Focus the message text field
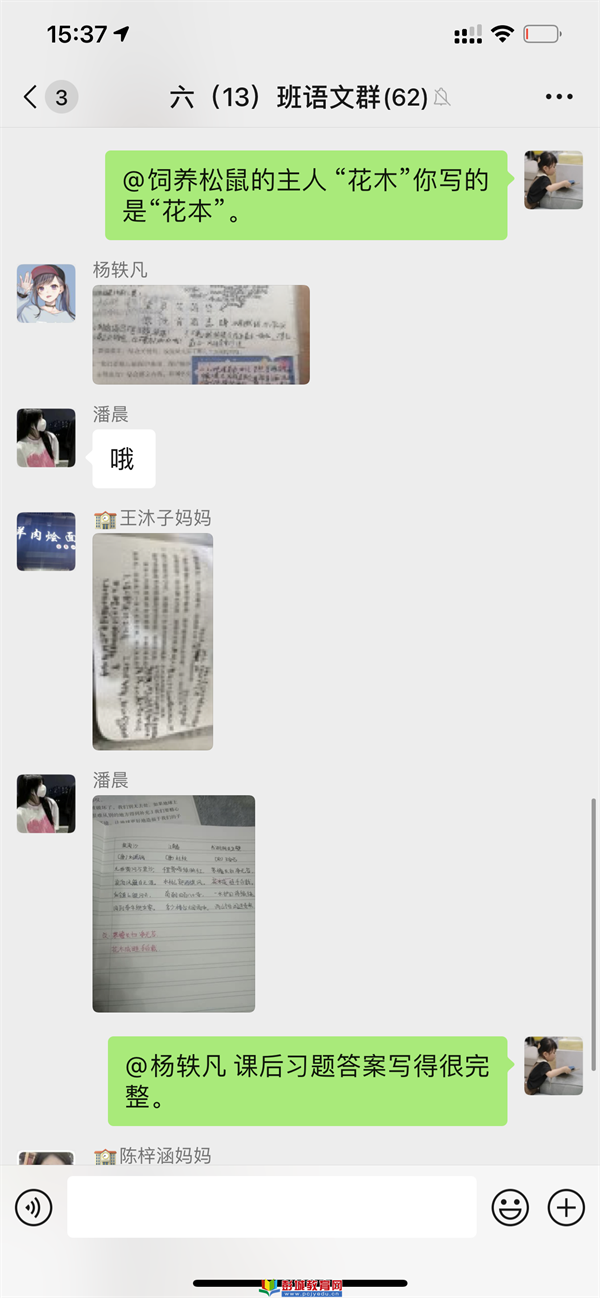 pyautogui.click(x=271, y=1207)
